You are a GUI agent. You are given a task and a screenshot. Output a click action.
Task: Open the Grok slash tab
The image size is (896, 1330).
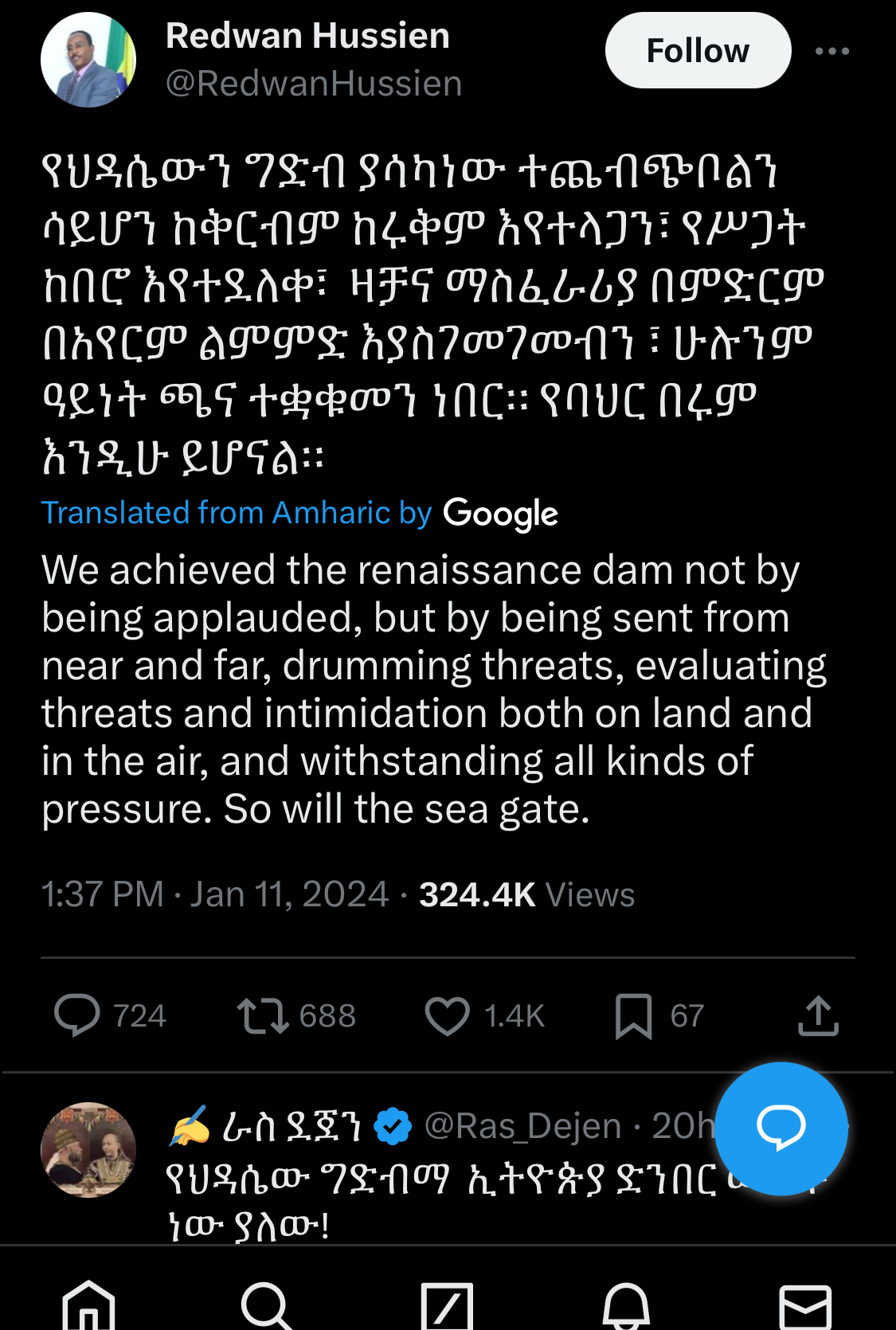click(x=447, y=1306)
